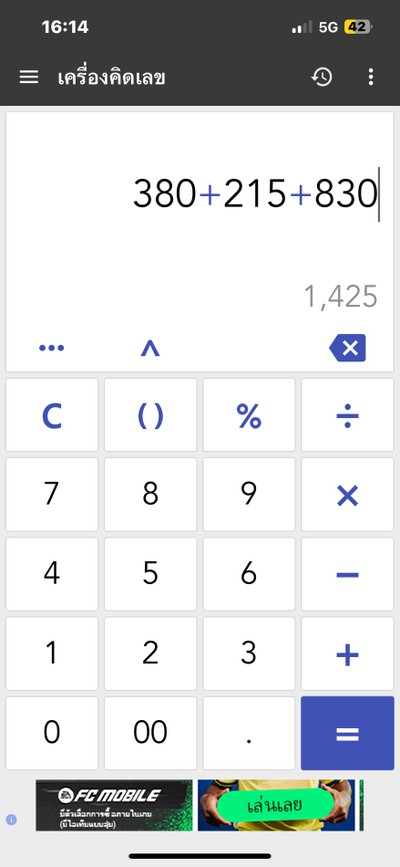Open the three-dot overflow menu

tap(371, 77)
